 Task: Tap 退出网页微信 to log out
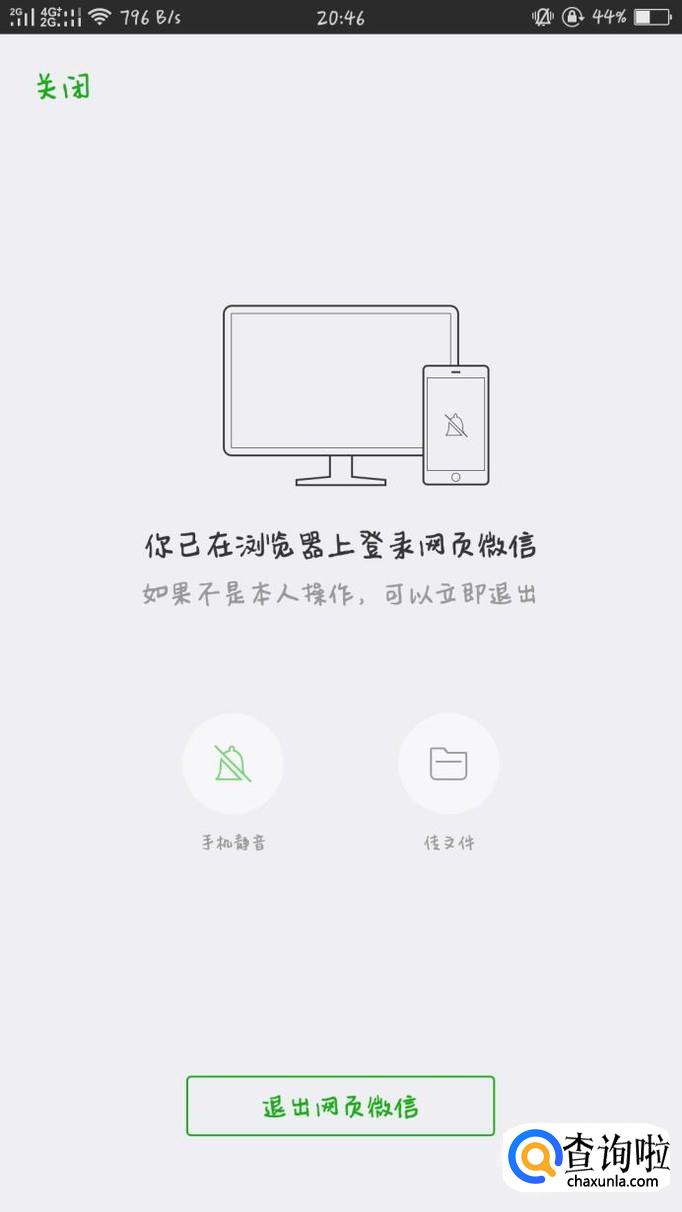coord(340,1106)
